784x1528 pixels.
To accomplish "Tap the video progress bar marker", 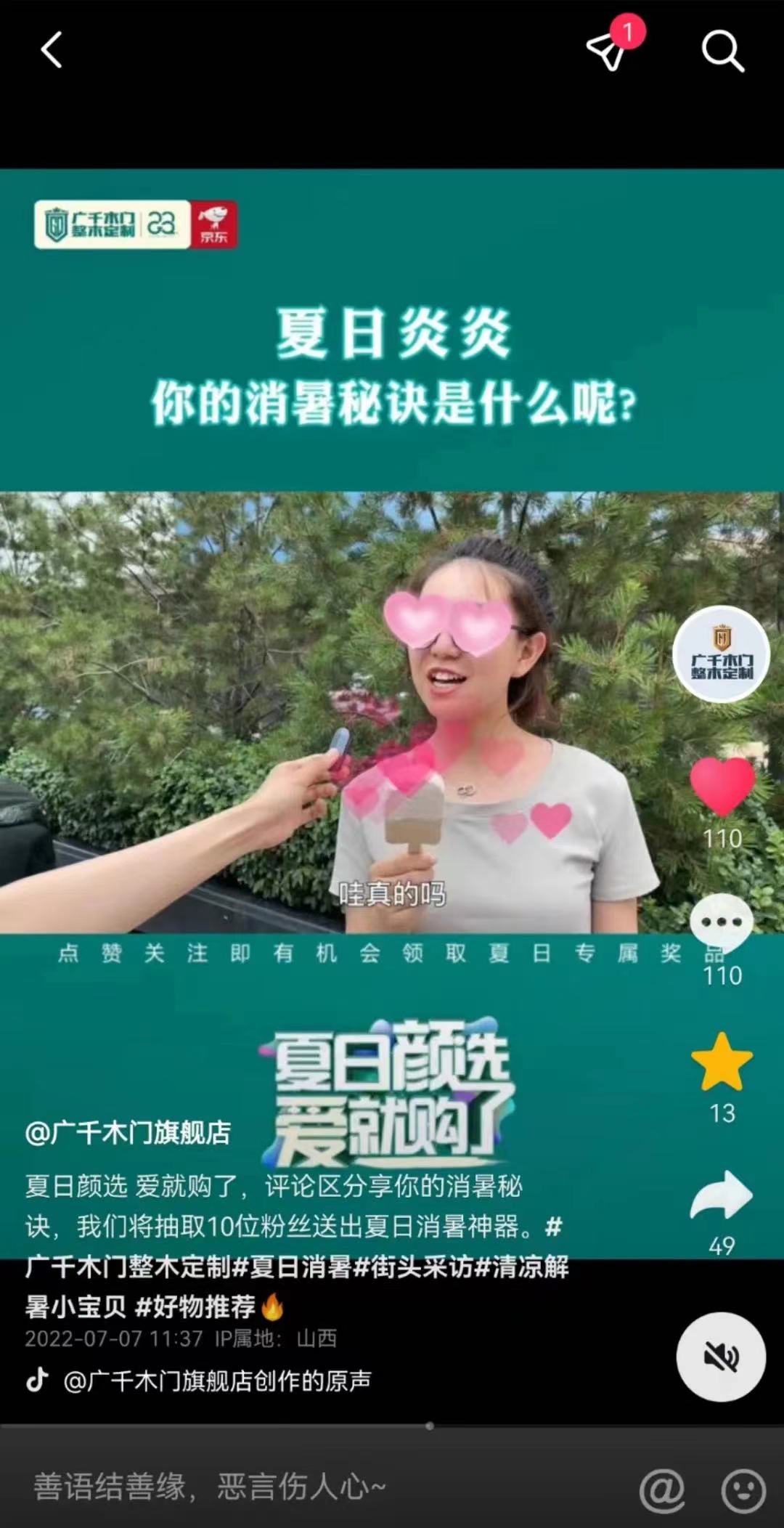I will pyautogui.click(x=430, y=1426).
